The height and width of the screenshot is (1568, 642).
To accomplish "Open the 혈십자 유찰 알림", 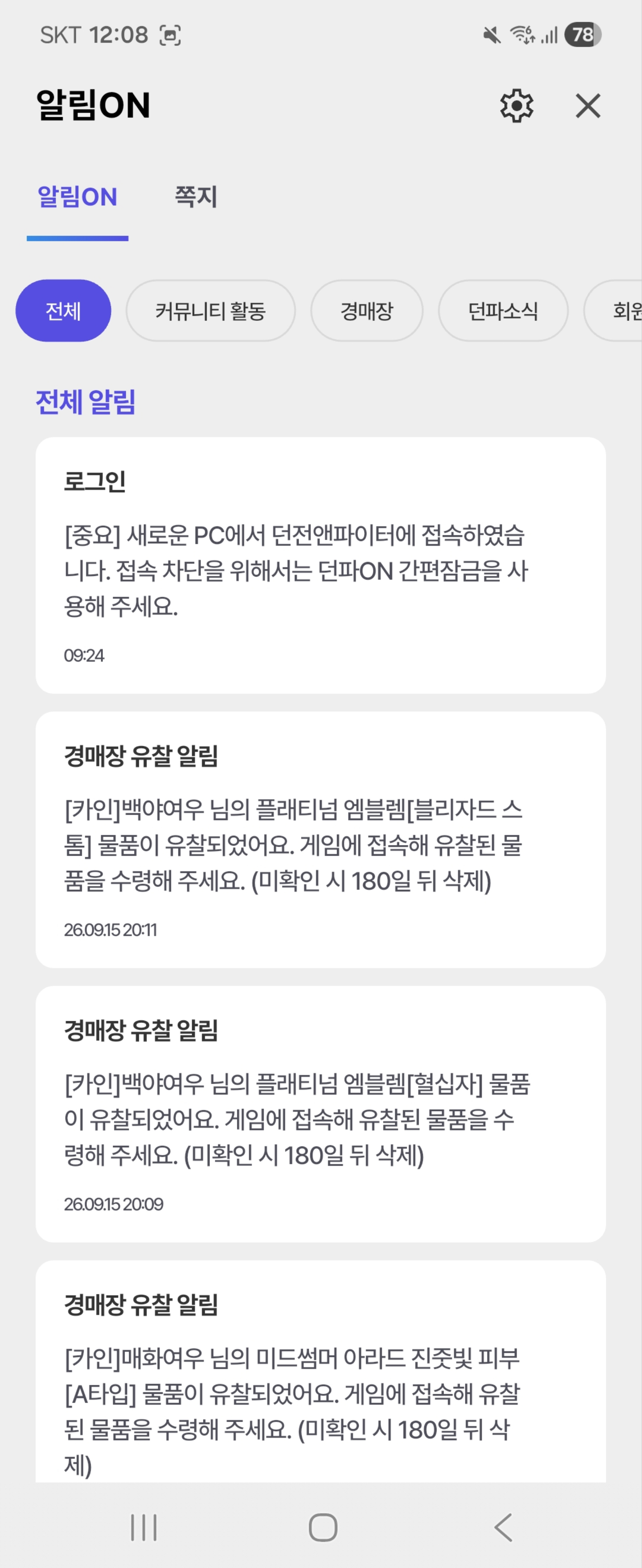I will pyautogui.click(x=321, y=1114).
